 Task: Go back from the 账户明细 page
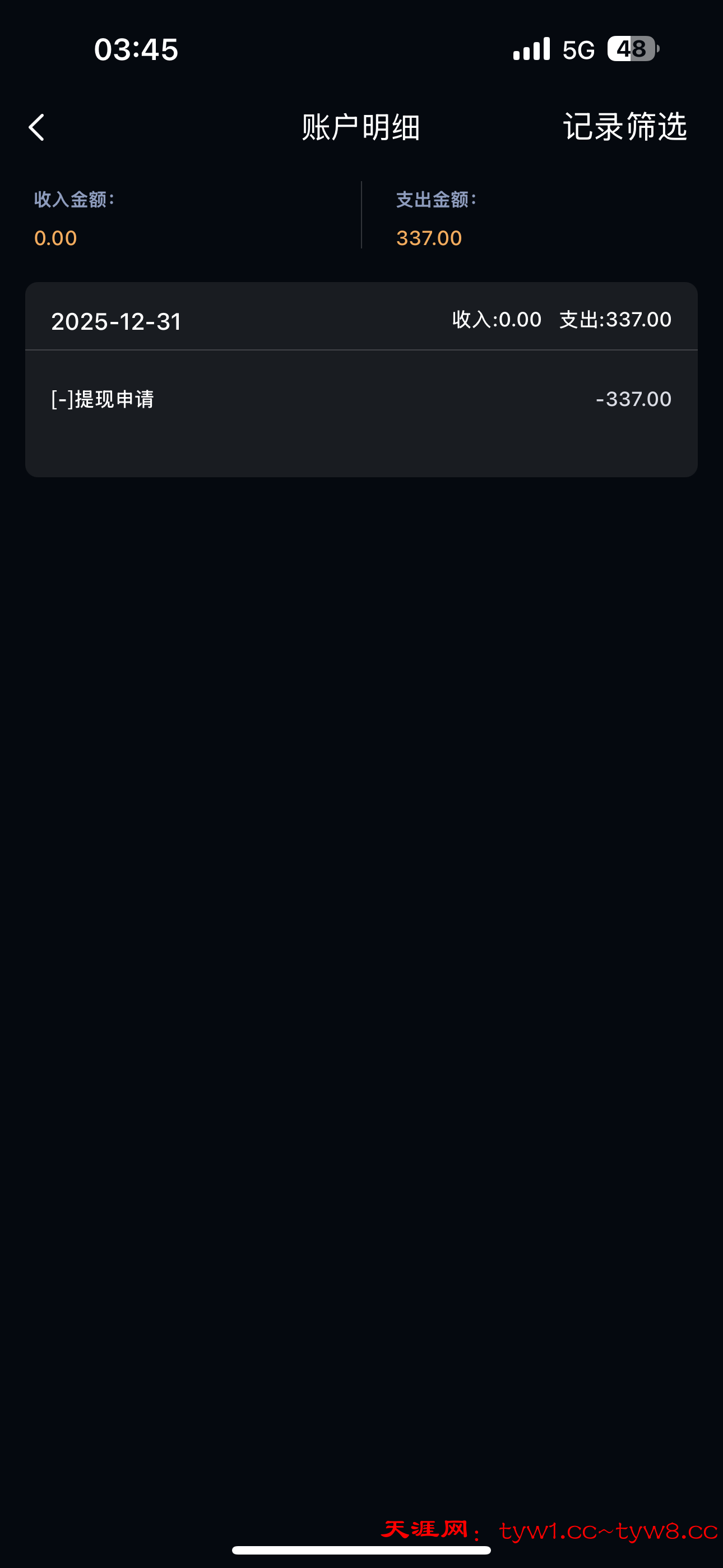point(37,128)
